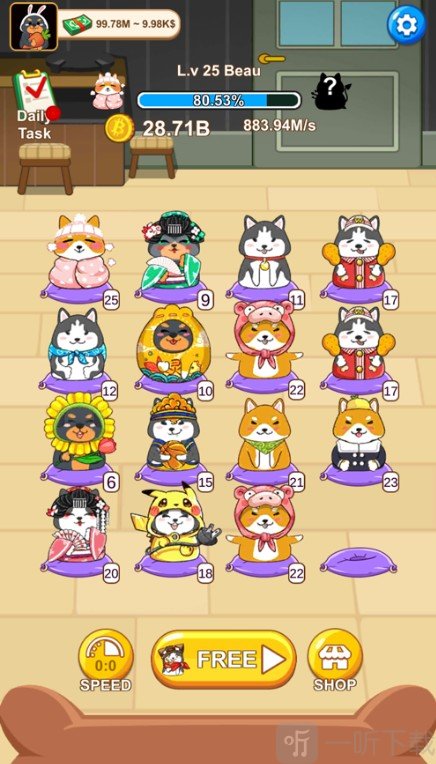Open the player avatar profile
This screenshot has width=436, height=764.
pyautogui.click(x=34, y=26)
